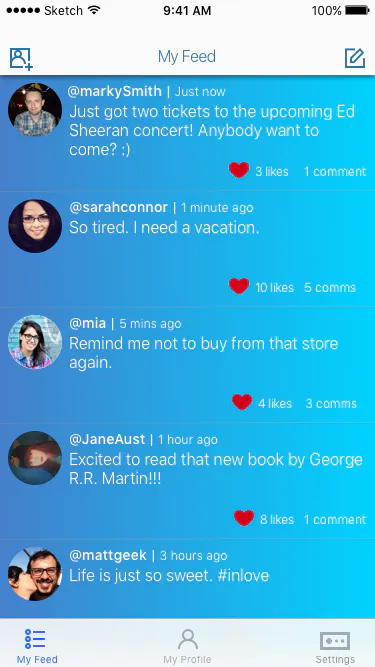Open sarahconnor's avatar
375x667 pixels.
(35, 226)
